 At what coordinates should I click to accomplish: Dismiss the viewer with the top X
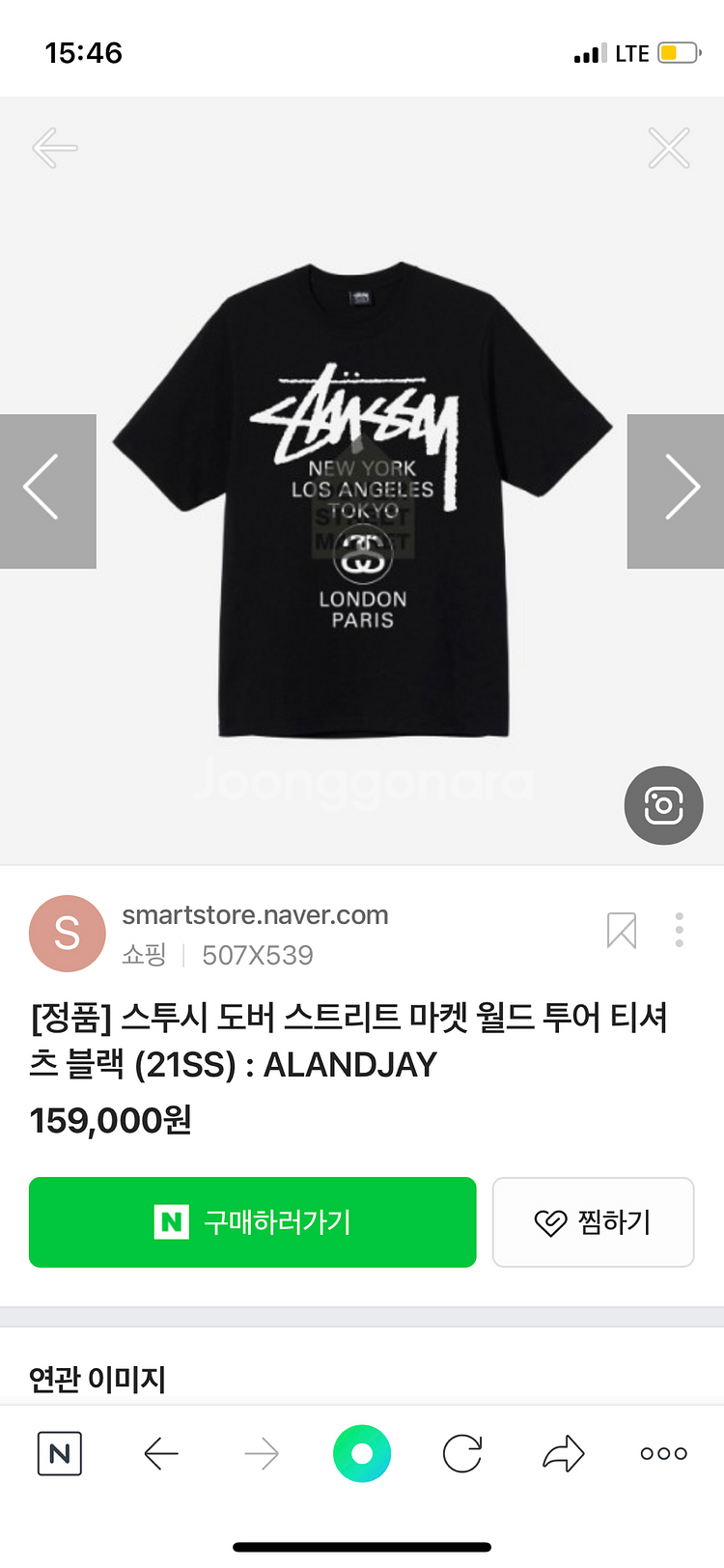point(668,148)
